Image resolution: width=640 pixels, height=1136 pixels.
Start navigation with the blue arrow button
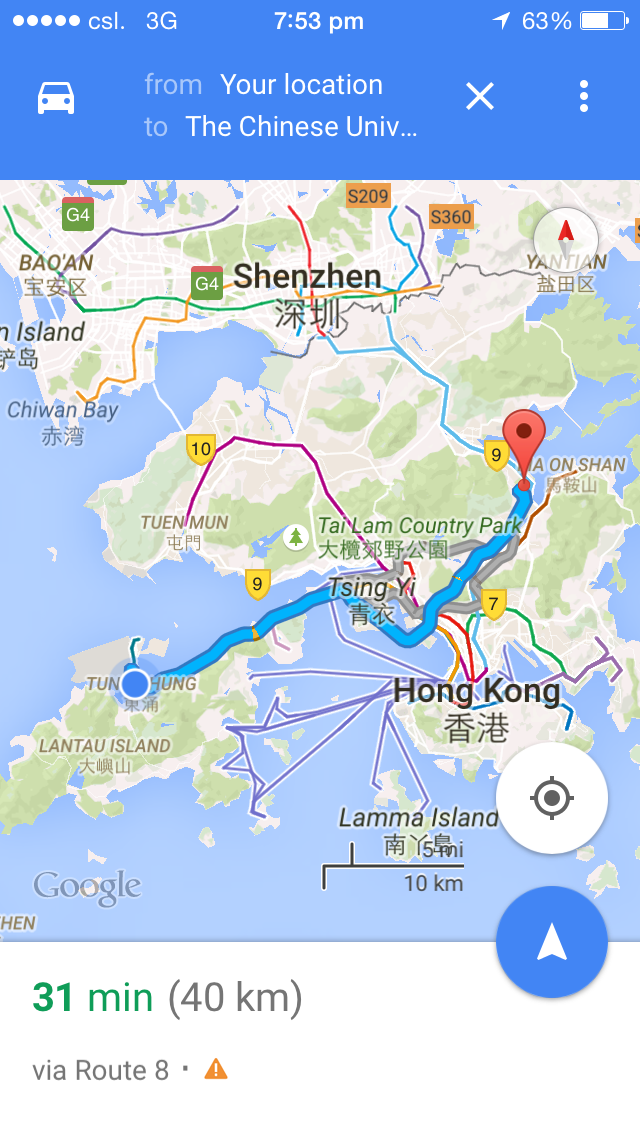[551, 942]
